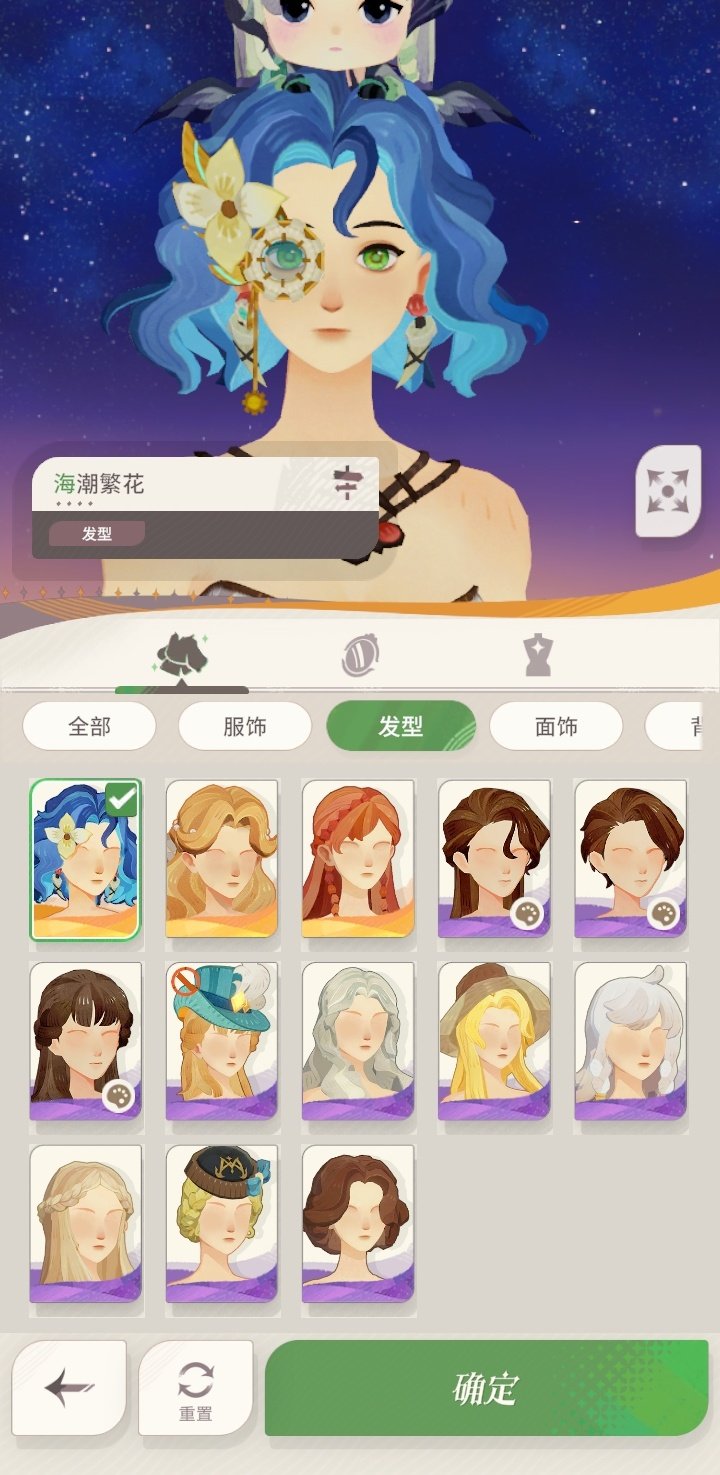Open the 面饰 category filter
The height and width of the screenshot is (1475, 720).
click(x=557, y=727)
